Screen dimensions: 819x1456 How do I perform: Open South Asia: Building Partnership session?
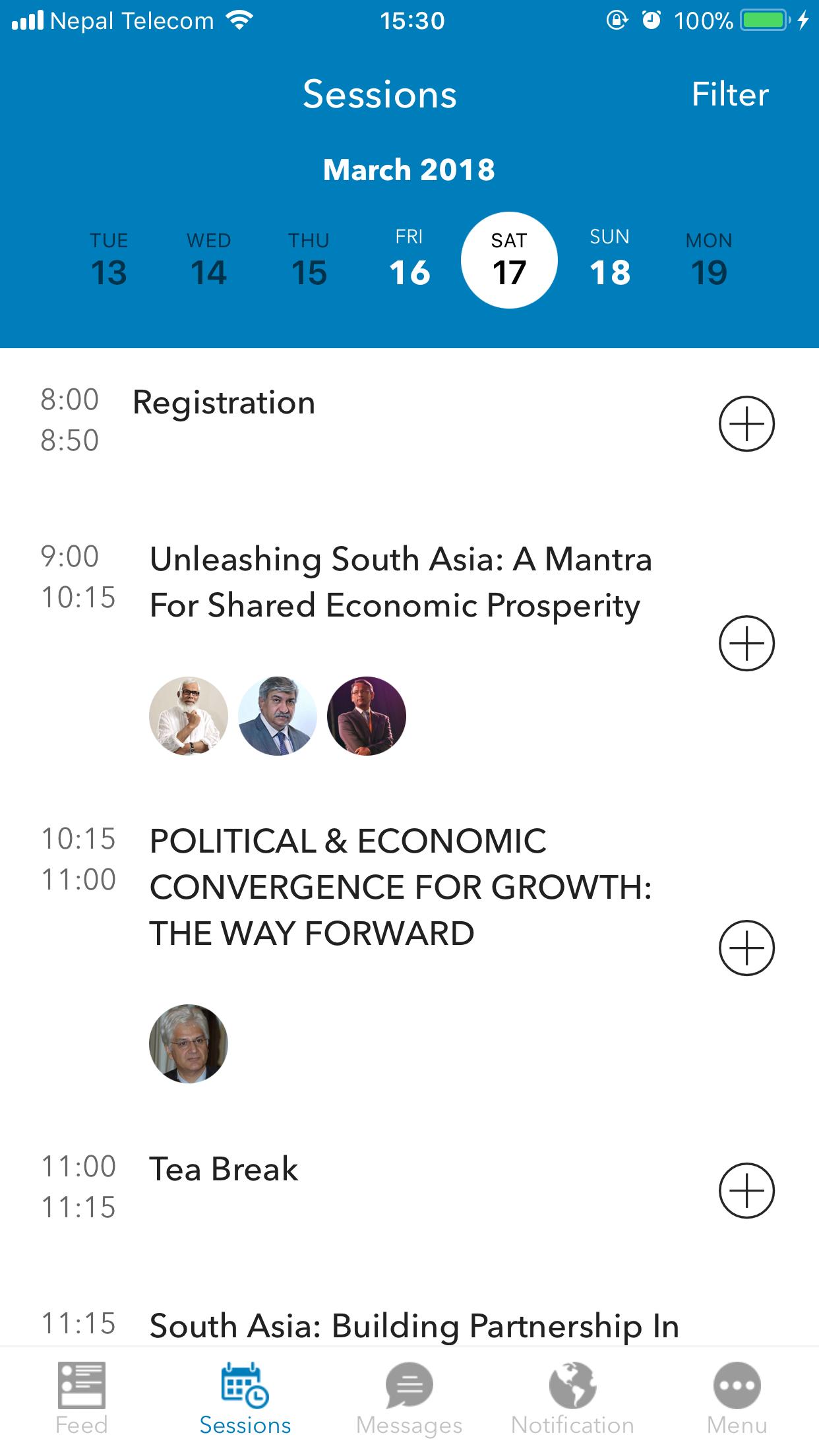point(414,1326)
